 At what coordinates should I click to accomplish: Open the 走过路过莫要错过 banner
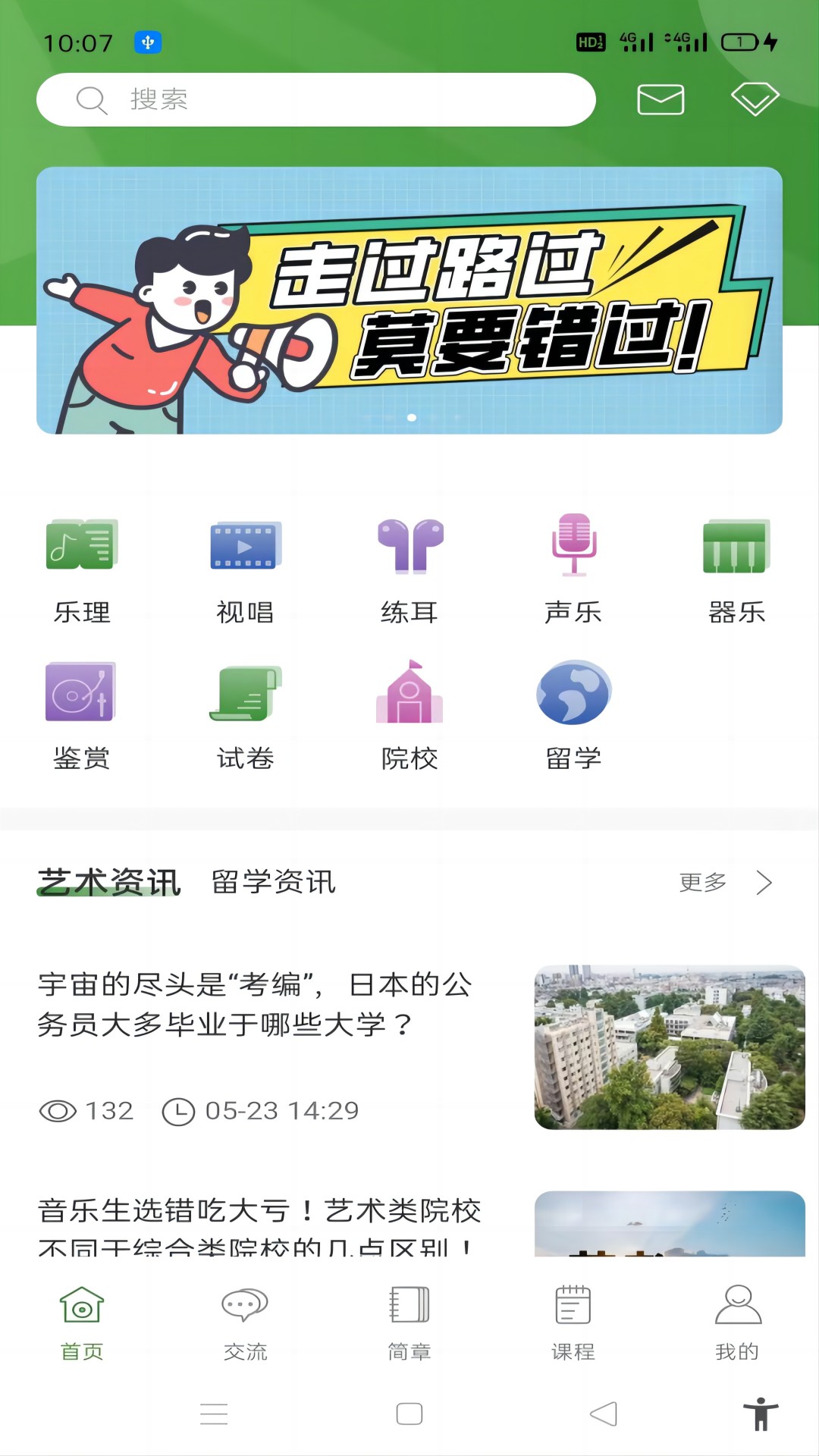click(x=409, y=300)
